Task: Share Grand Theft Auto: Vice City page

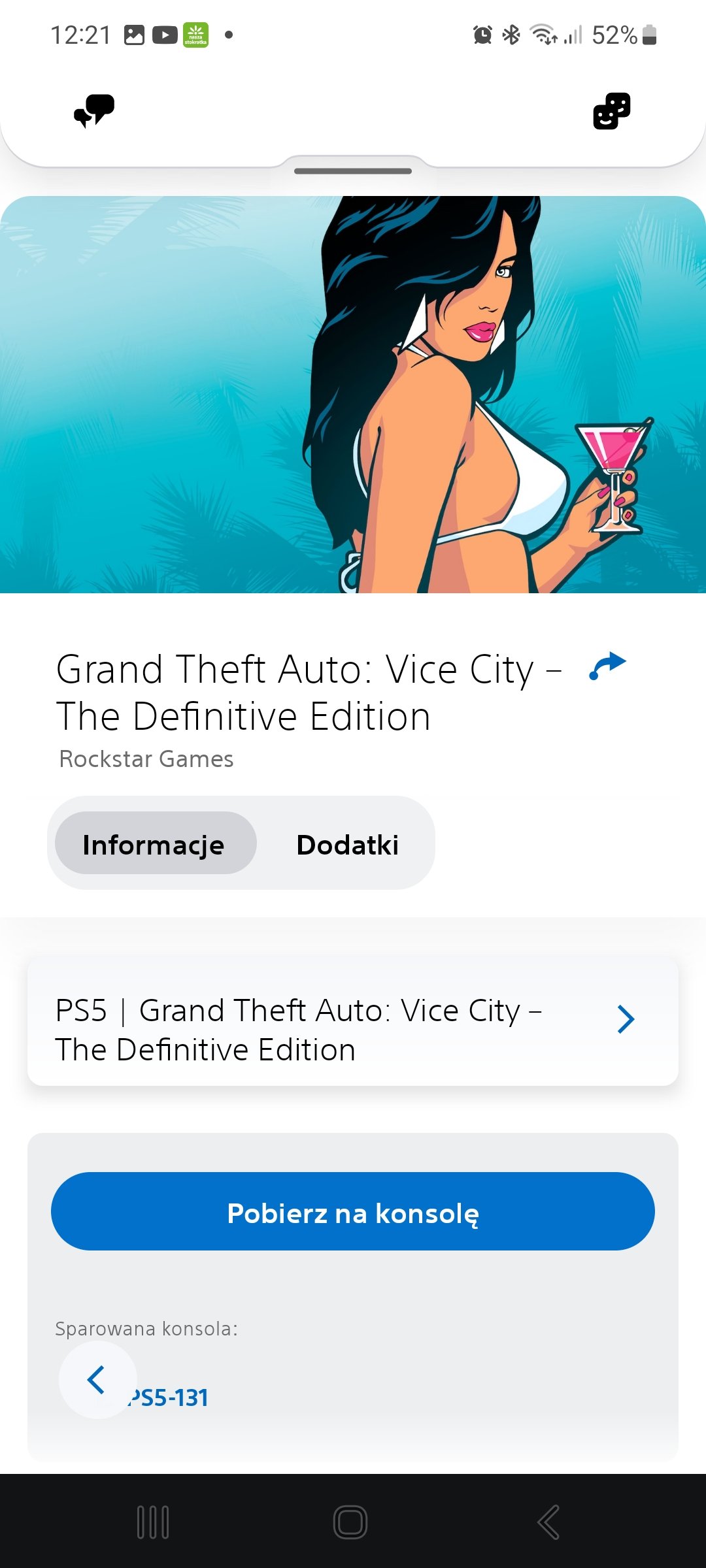Action: (x=608, y=666)
